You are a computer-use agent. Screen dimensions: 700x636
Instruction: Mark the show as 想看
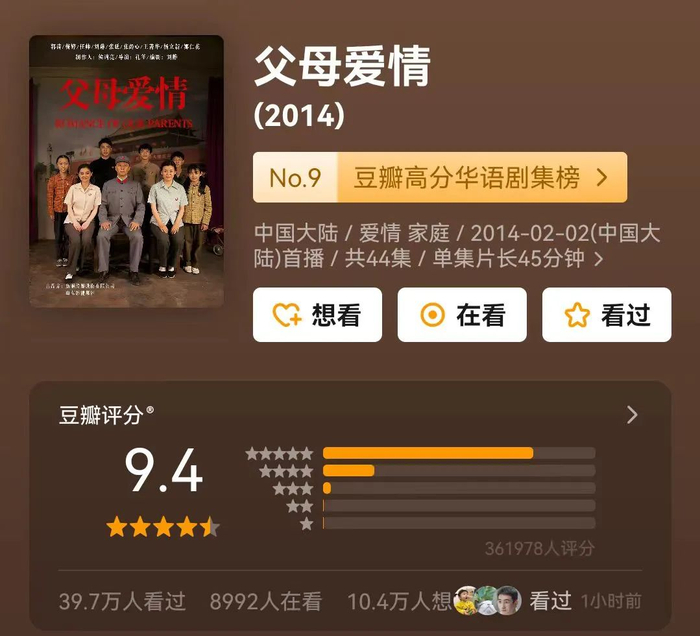click(x=317, y=315)
